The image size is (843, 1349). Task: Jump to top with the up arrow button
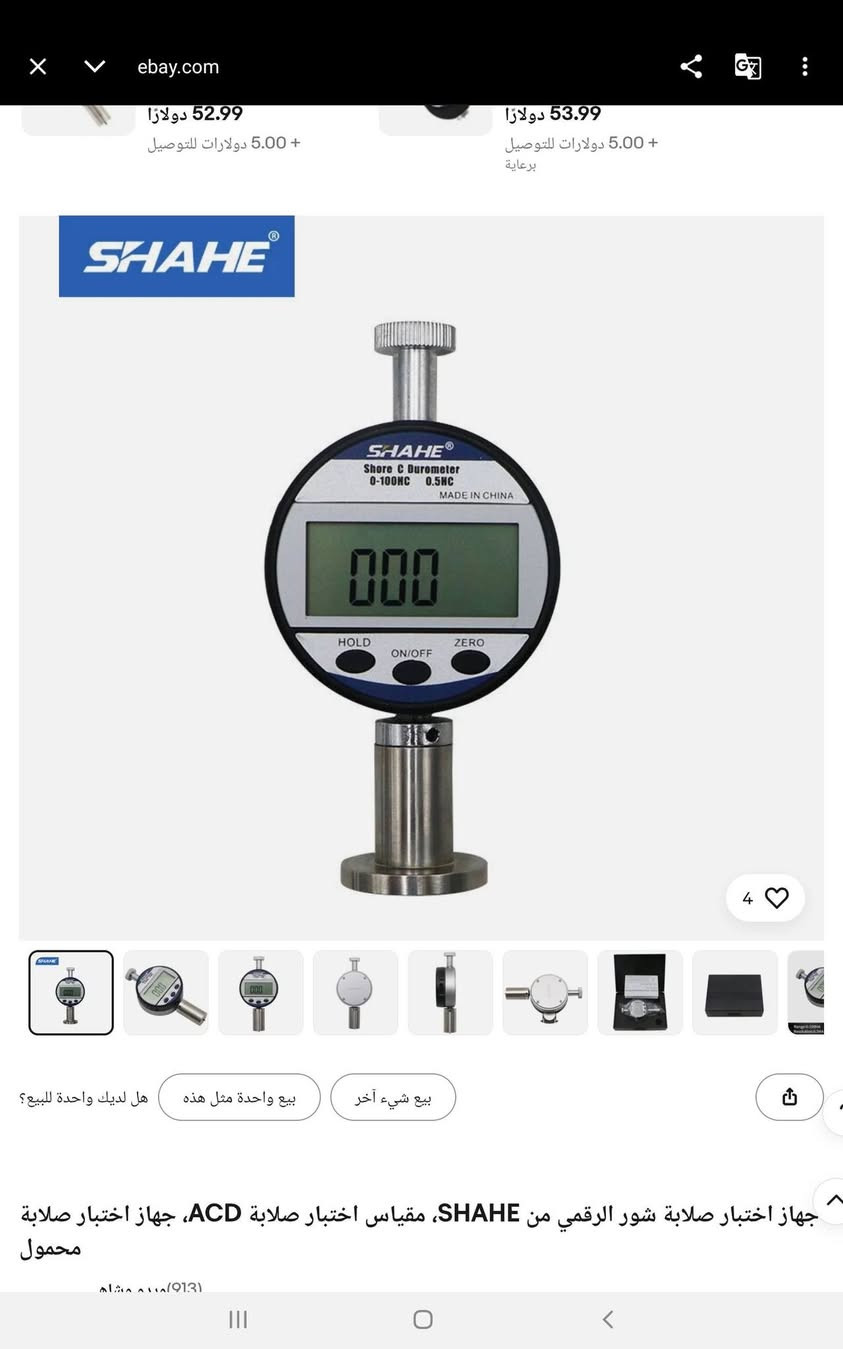(832, 1200)
